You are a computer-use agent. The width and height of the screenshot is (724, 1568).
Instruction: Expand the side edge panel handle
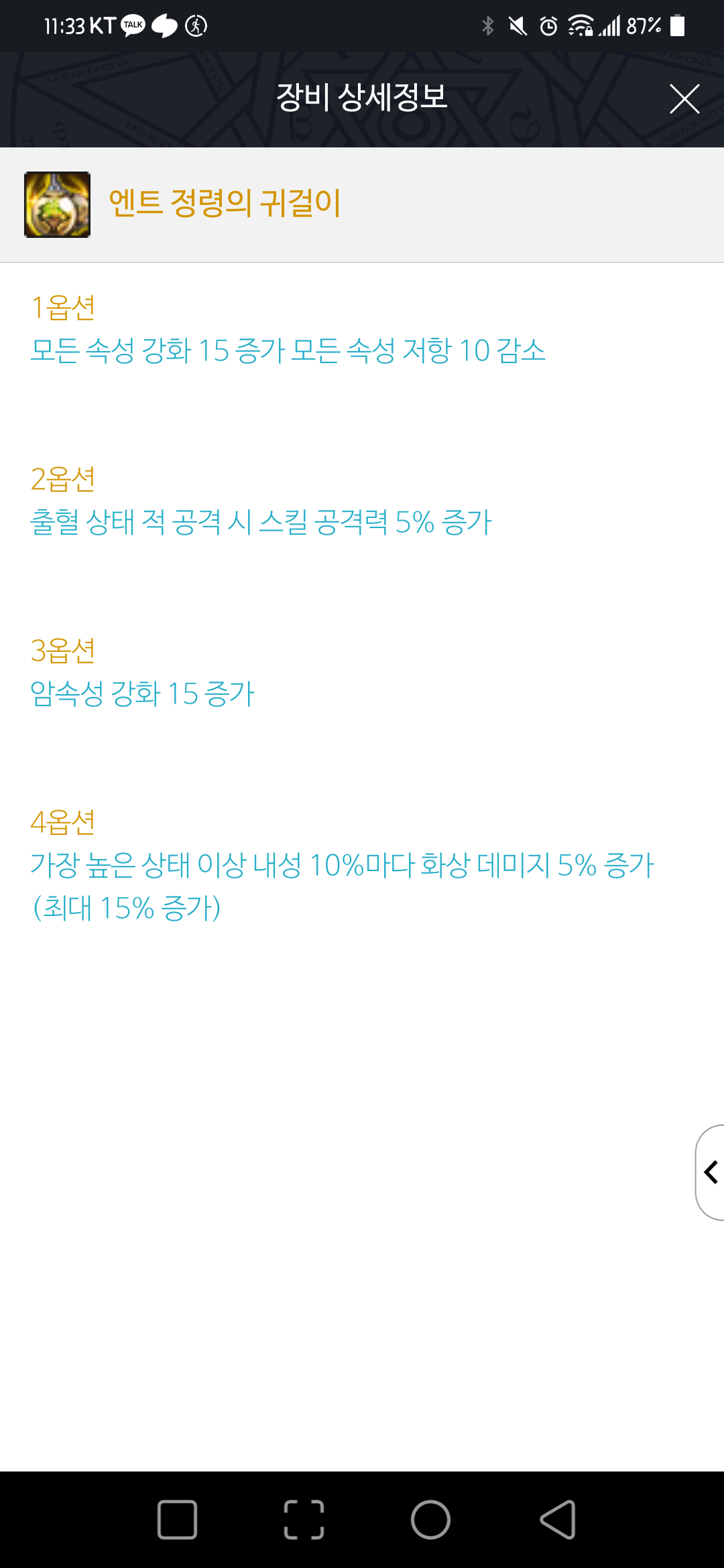[710, 1173]
